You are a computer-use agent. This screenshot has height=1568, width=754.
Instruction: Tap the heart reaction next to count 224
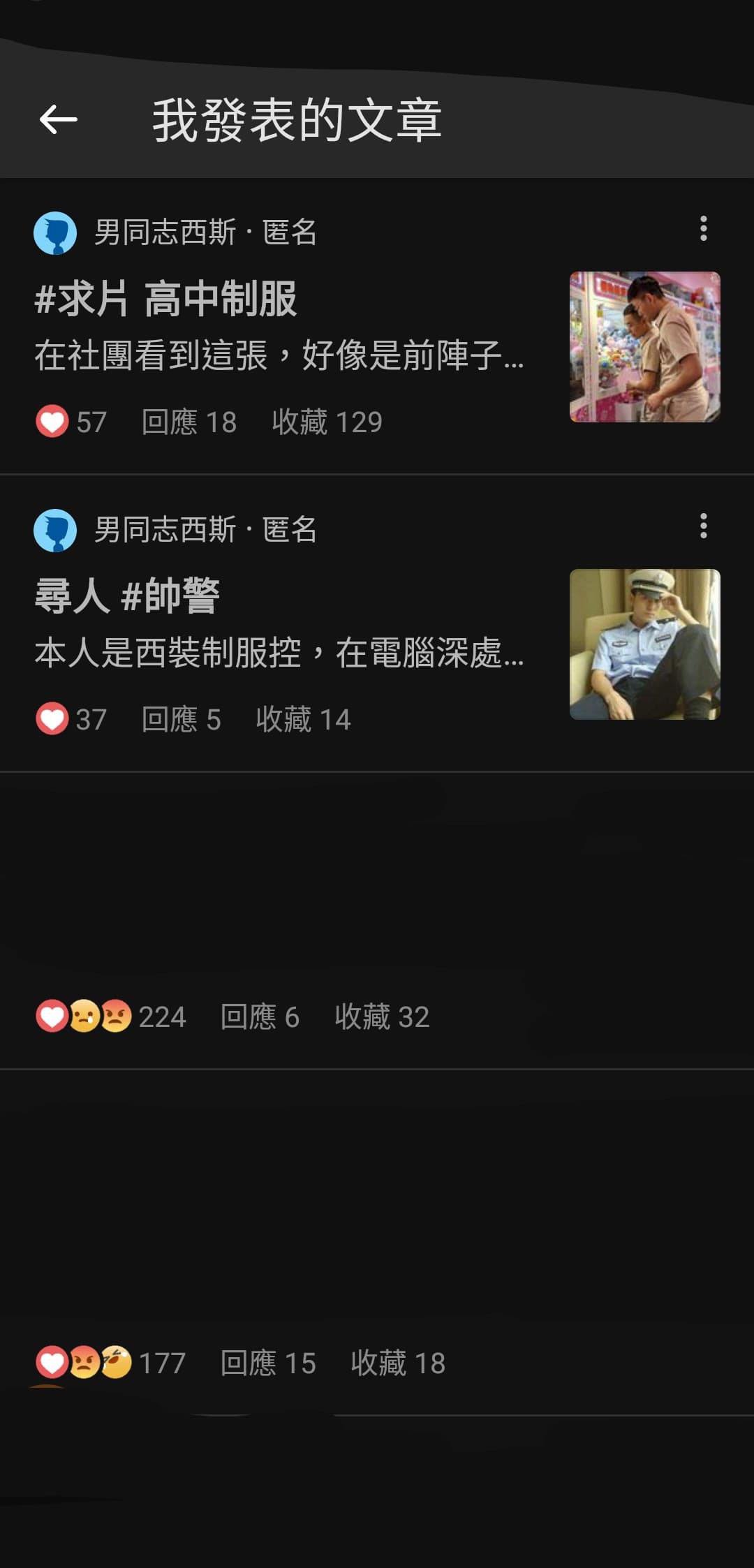52,1016
